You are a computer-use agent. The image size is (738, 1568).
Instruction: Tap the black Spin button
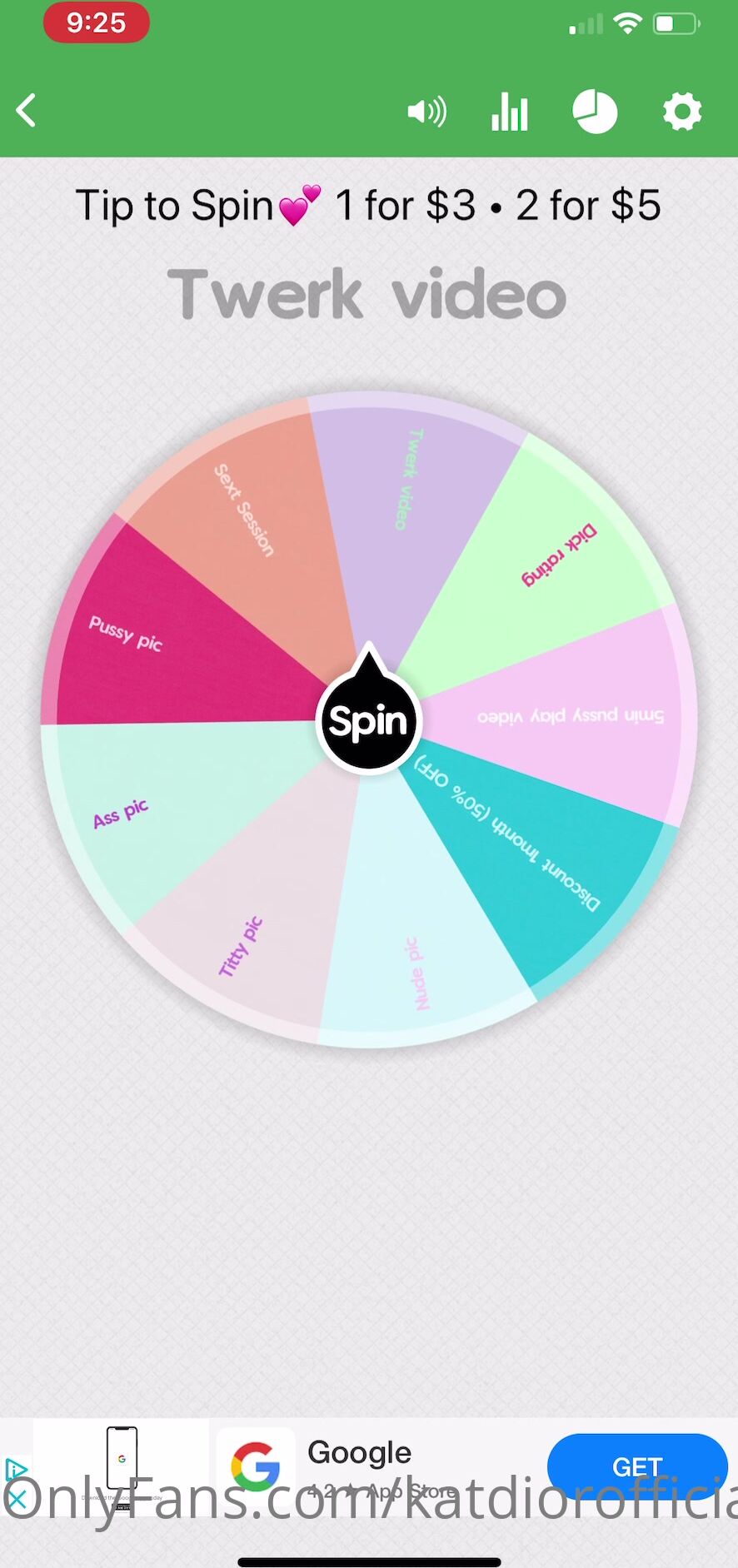(x=369, y=721)
